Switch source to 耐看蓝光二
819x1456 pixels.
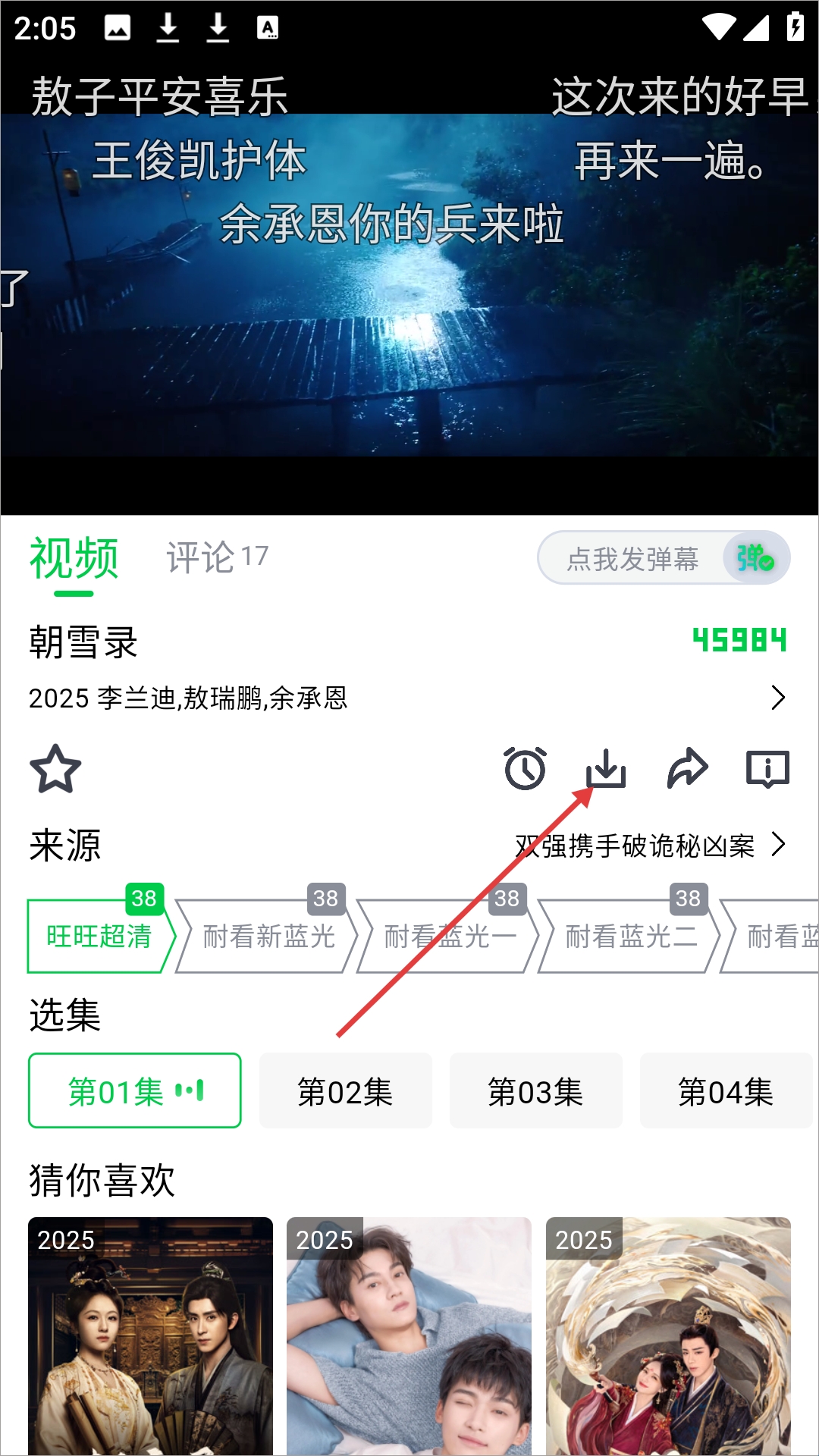[x=631, y=937]
